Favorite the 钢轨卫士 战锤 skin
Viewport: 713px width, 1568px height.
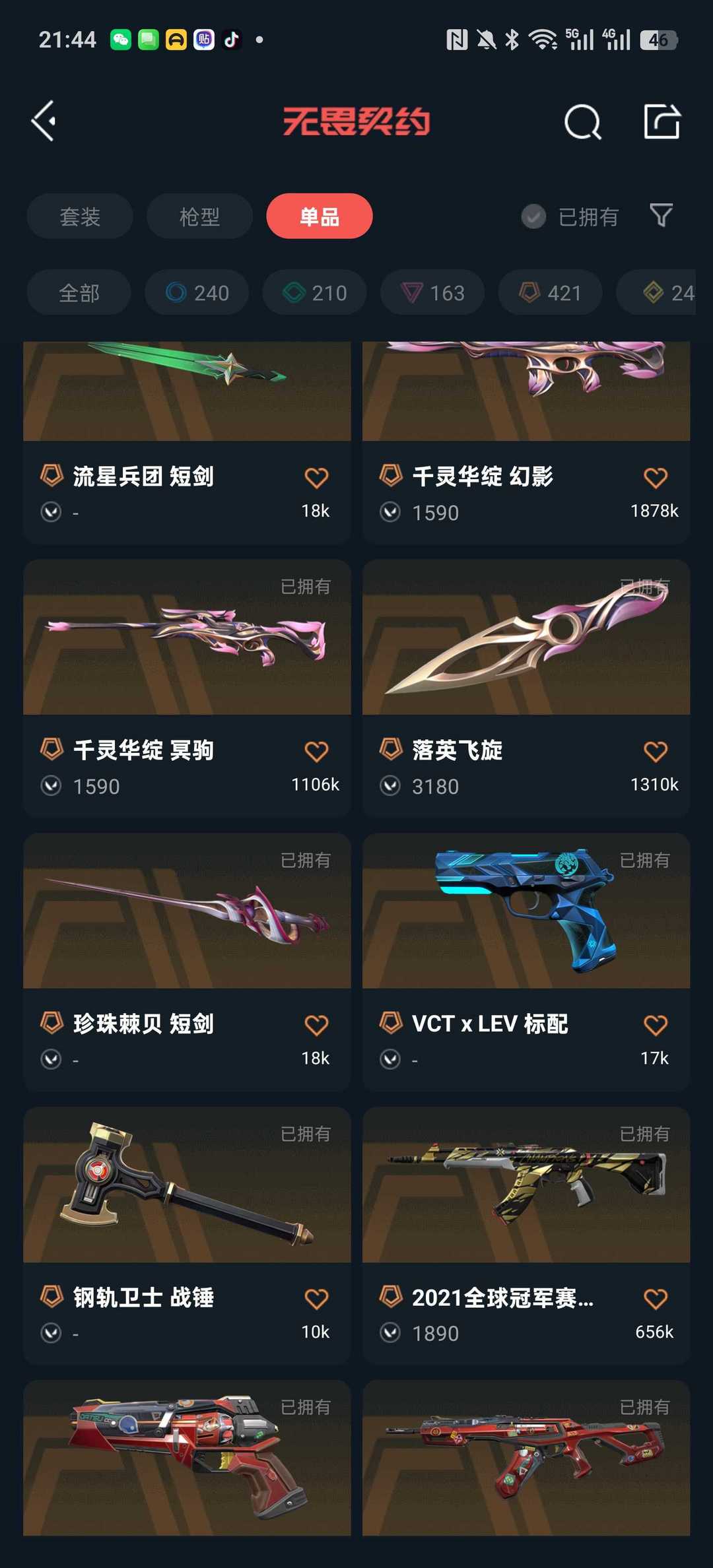coord(316,1299)
